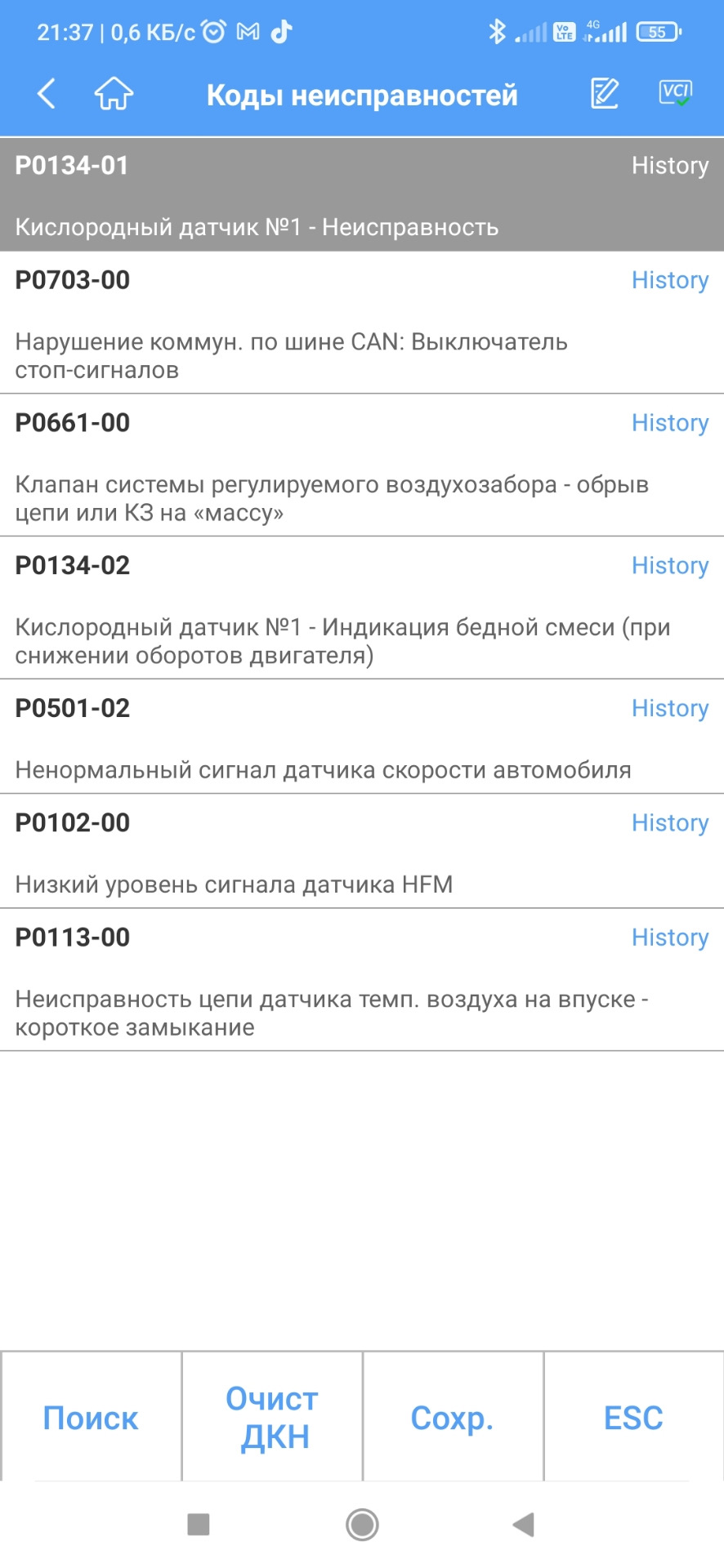Check the VCI connection status icon

click(675, 94)
